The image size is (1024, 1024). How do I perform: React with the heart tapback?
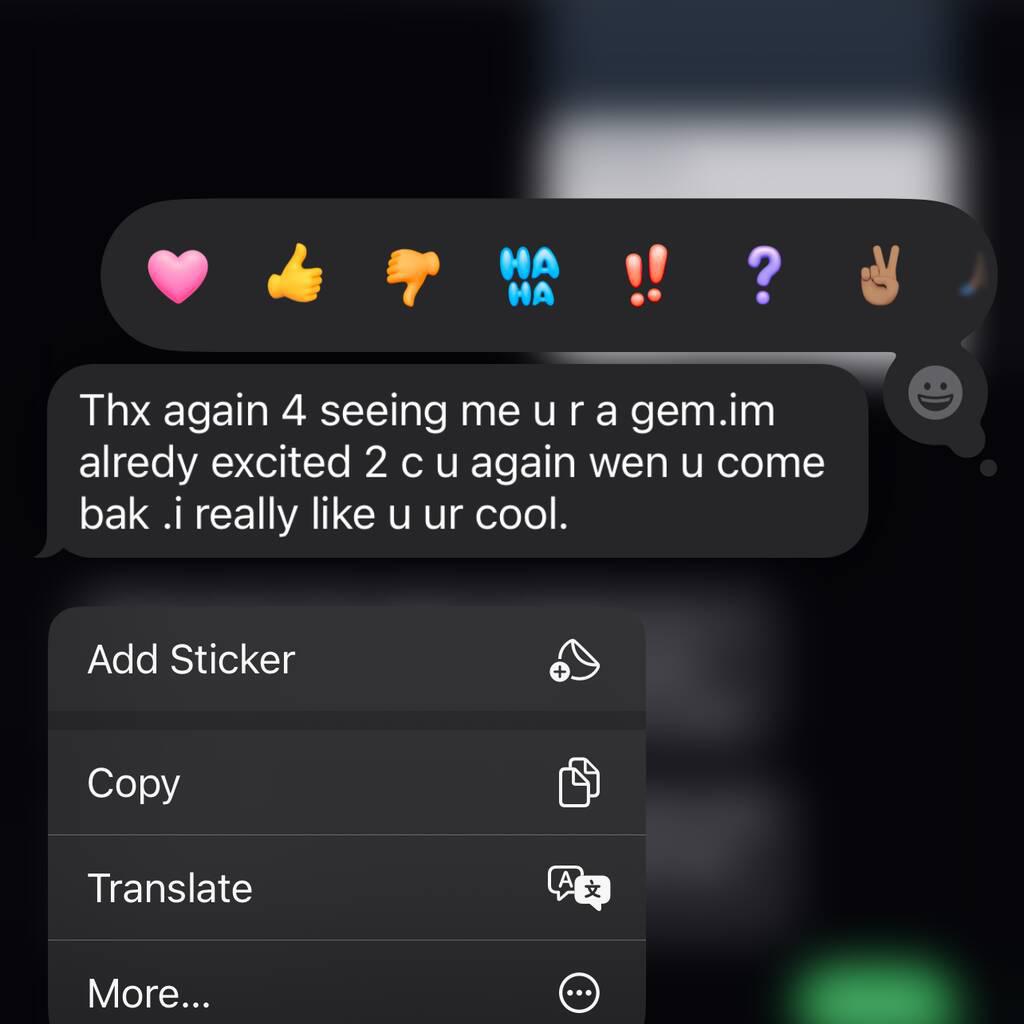178,275
